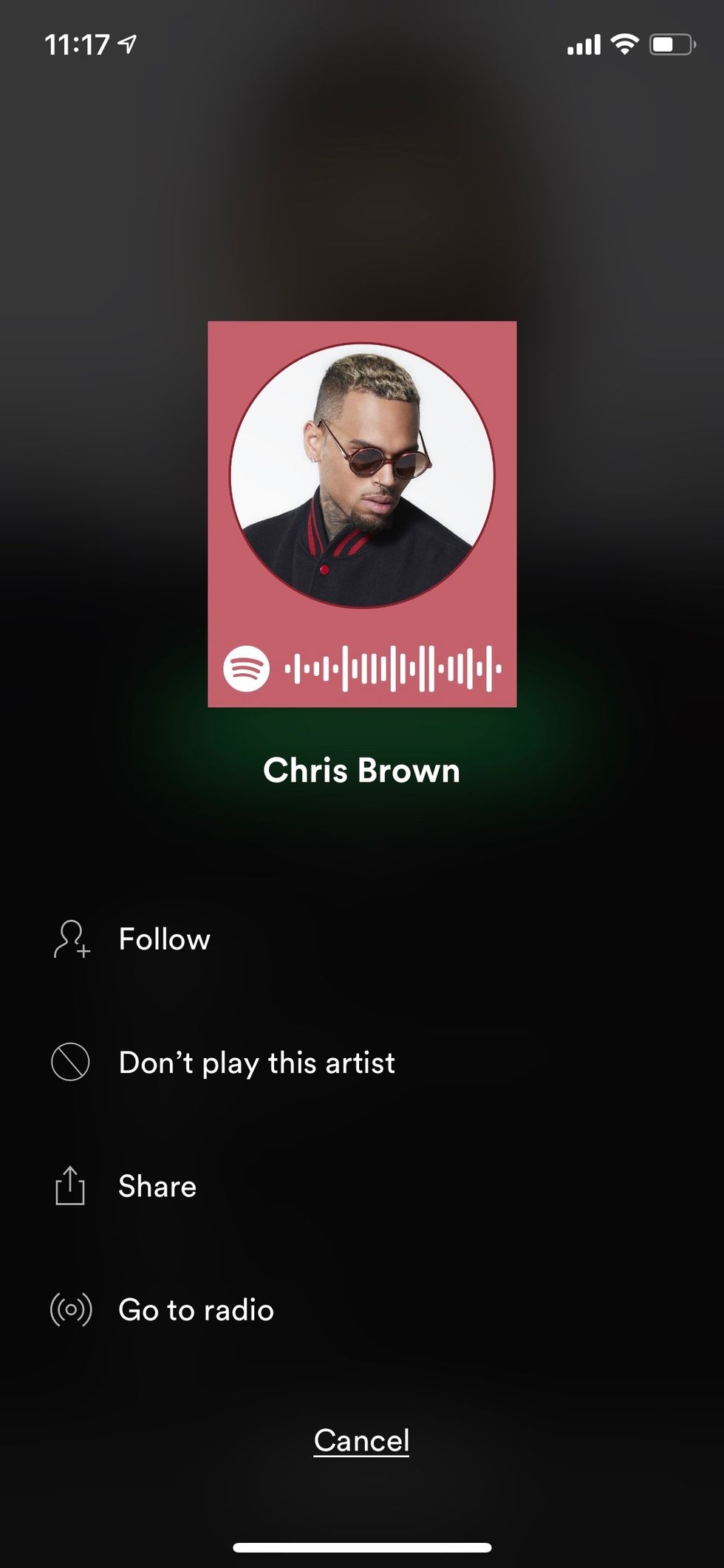Open the Share option
The width and height of the screenshot is (724, 1568).
(157, 1186)
